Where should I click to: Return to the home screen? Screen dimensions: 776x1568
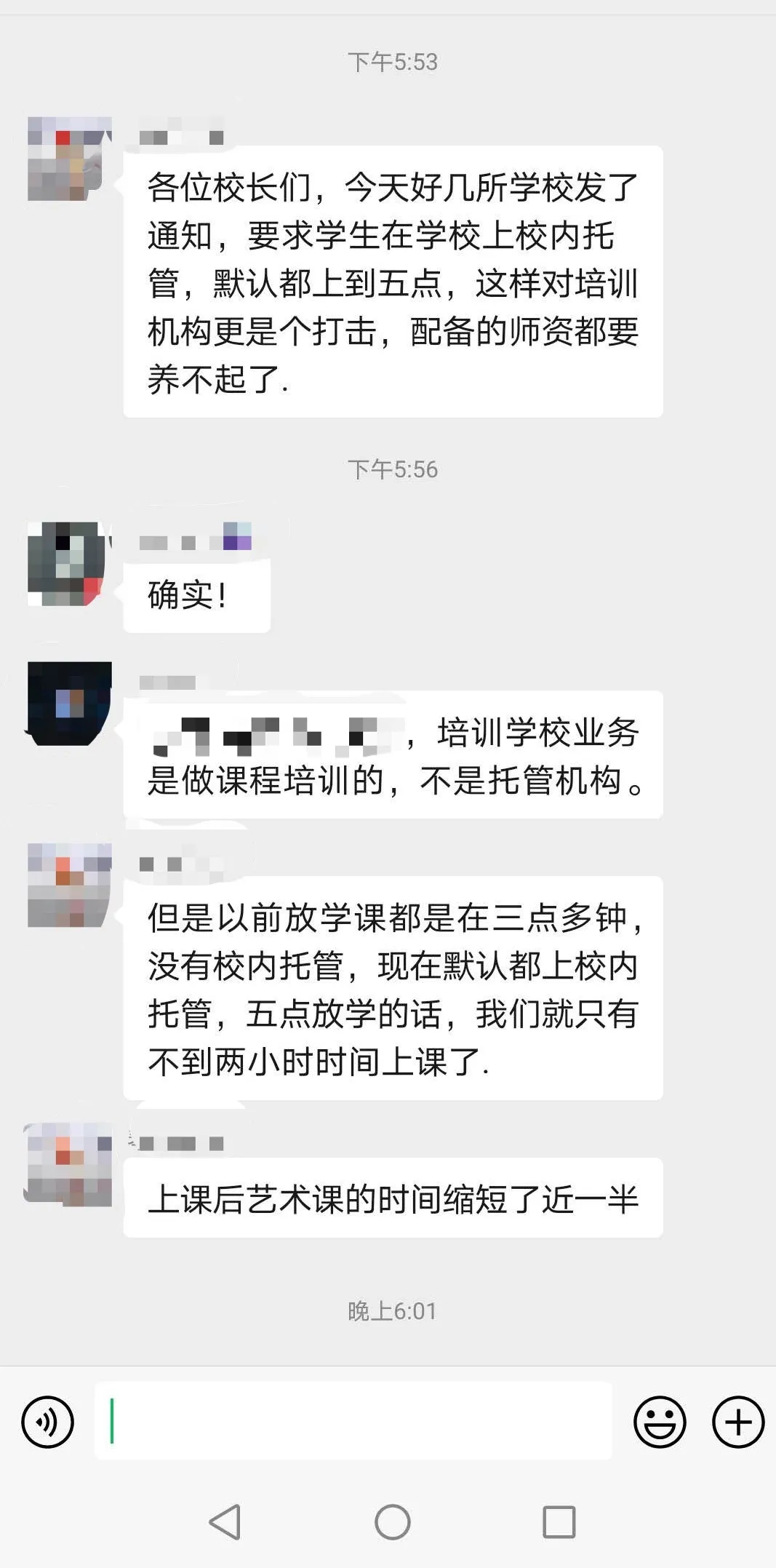pos(392,1521)
